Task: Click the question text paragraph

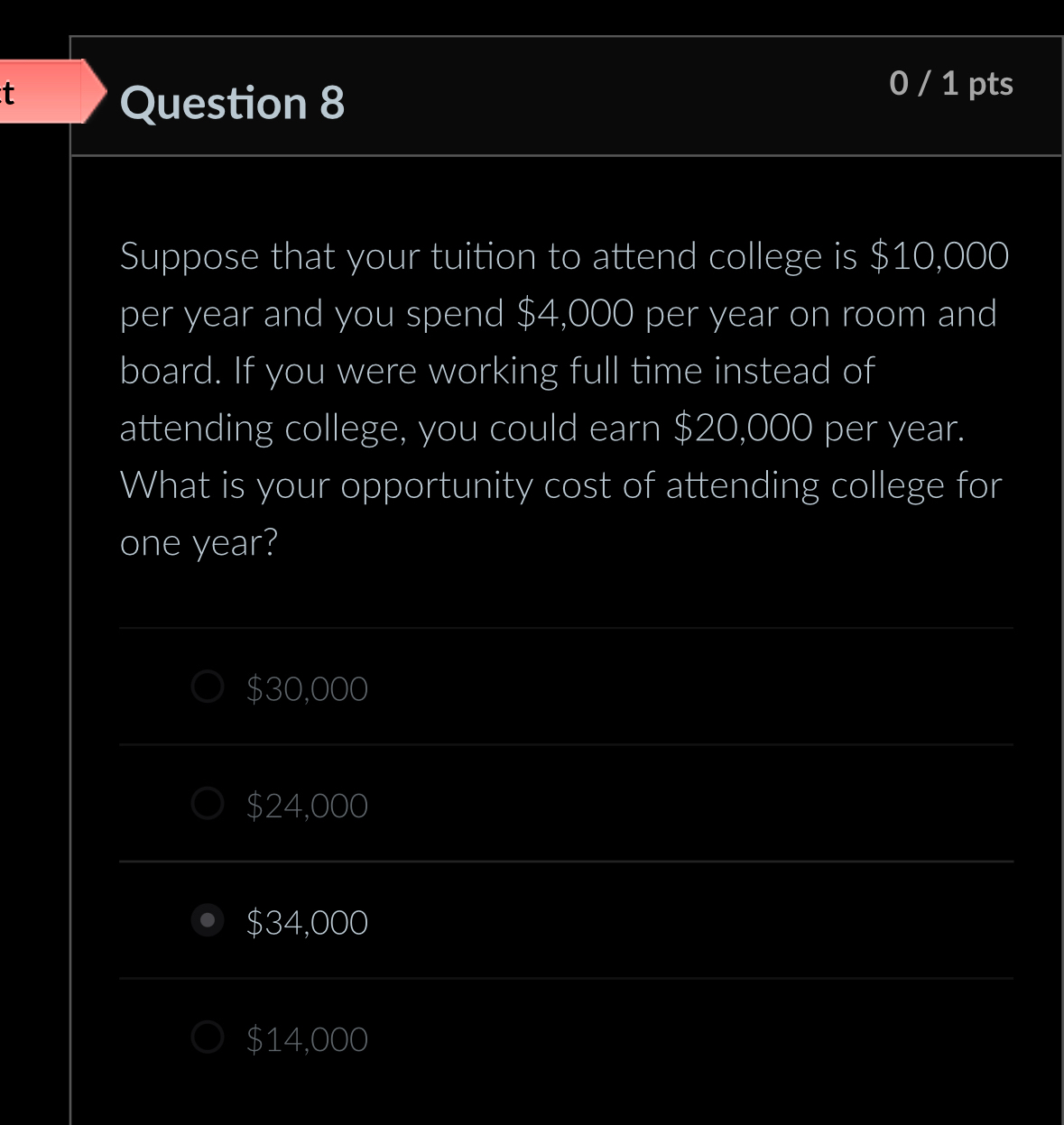Action: (560, 397)
